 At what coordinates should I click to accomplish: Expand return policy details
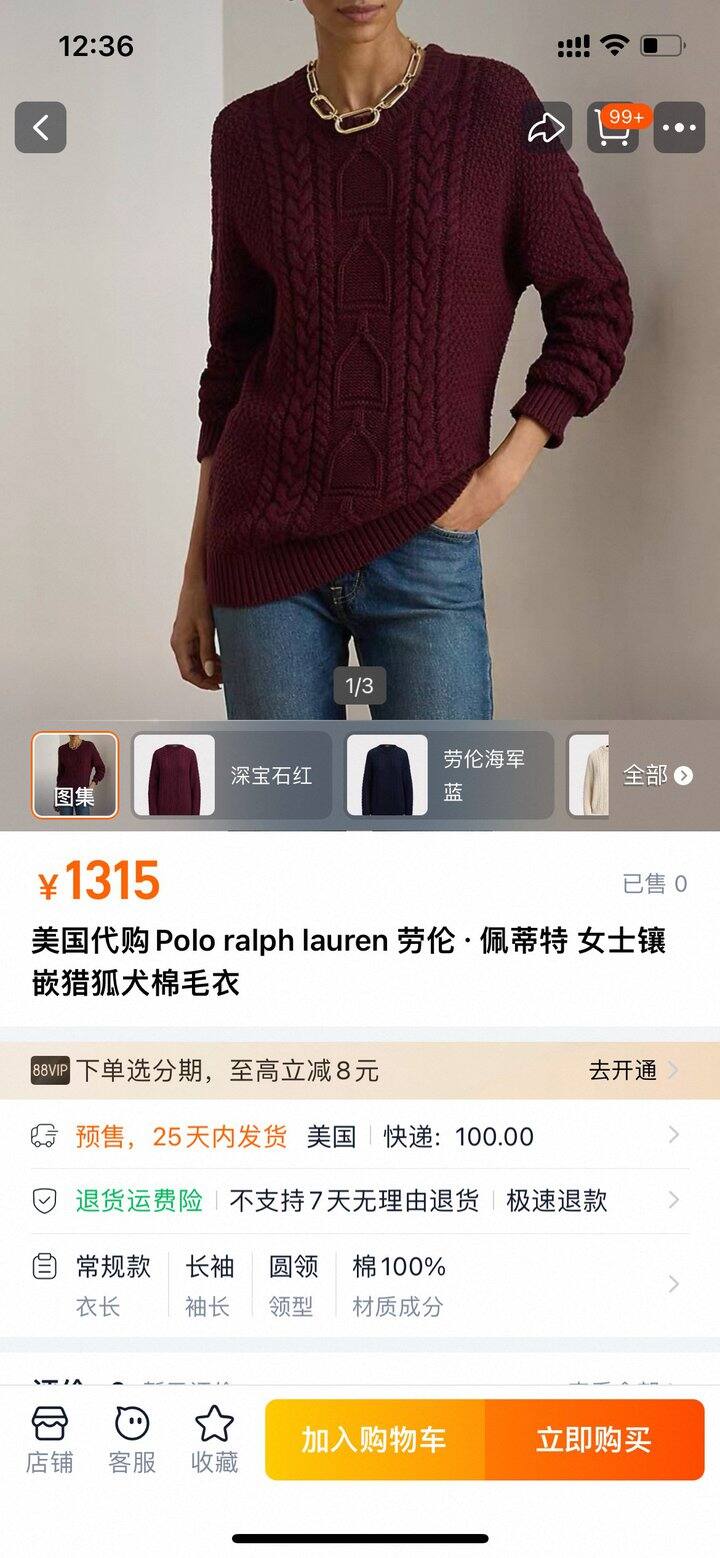(x=673, y=1200)
